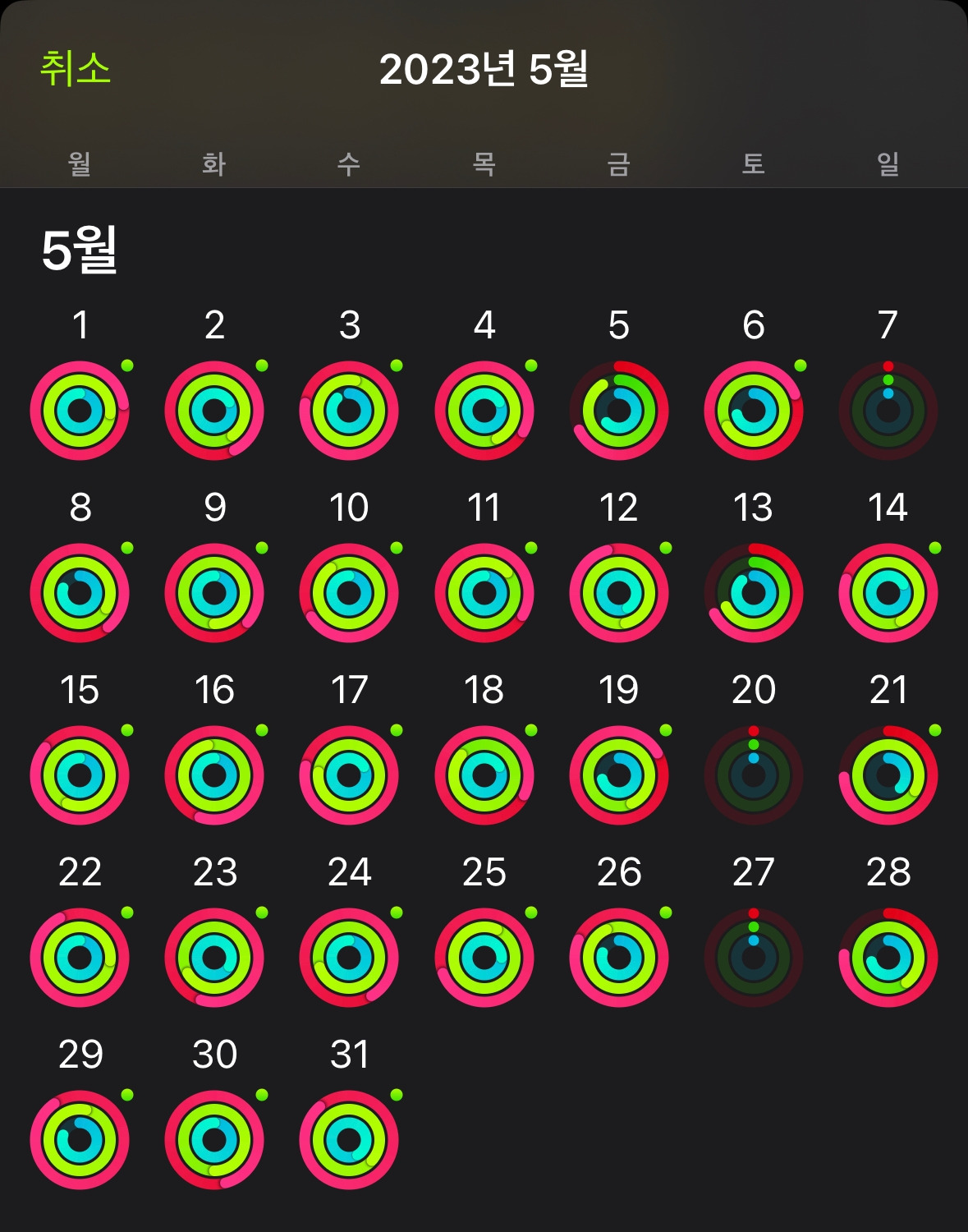View May 7 activity details

click(x=888, y=411)
